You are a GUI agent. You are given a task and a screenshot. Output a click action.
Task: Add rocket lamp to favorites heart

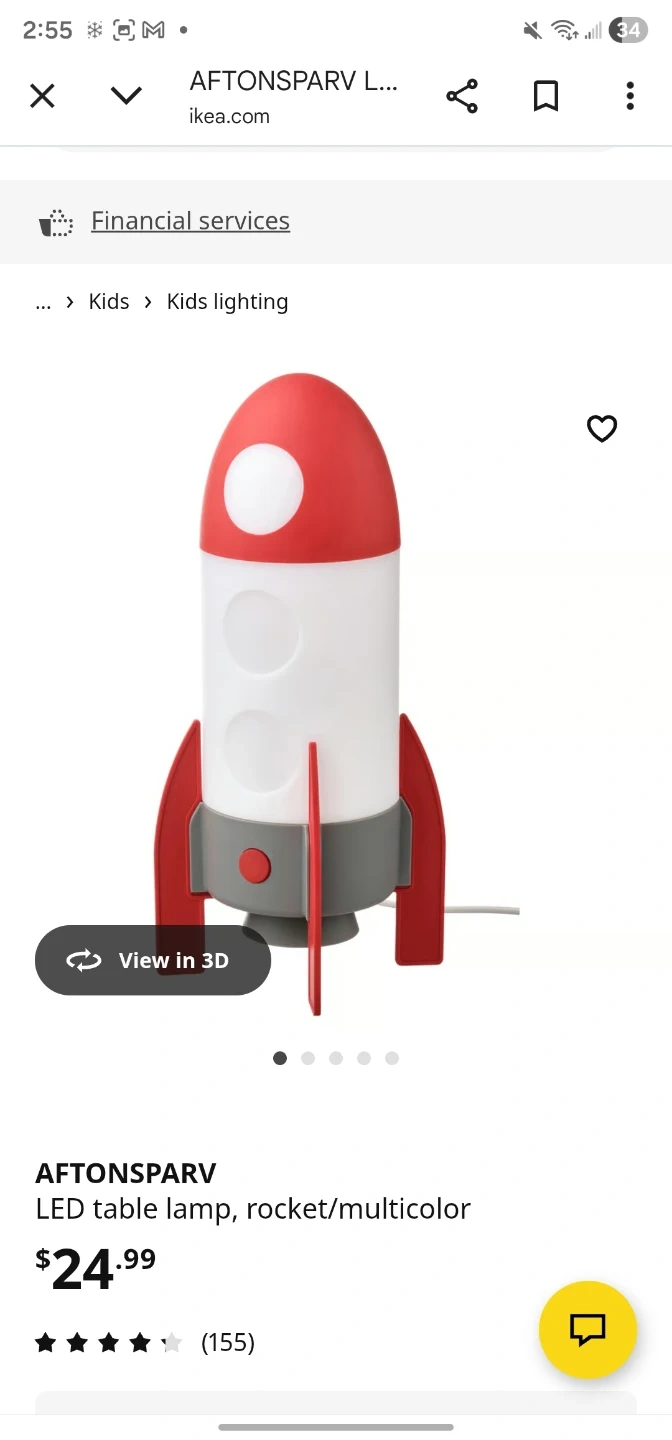click(602, 429)
